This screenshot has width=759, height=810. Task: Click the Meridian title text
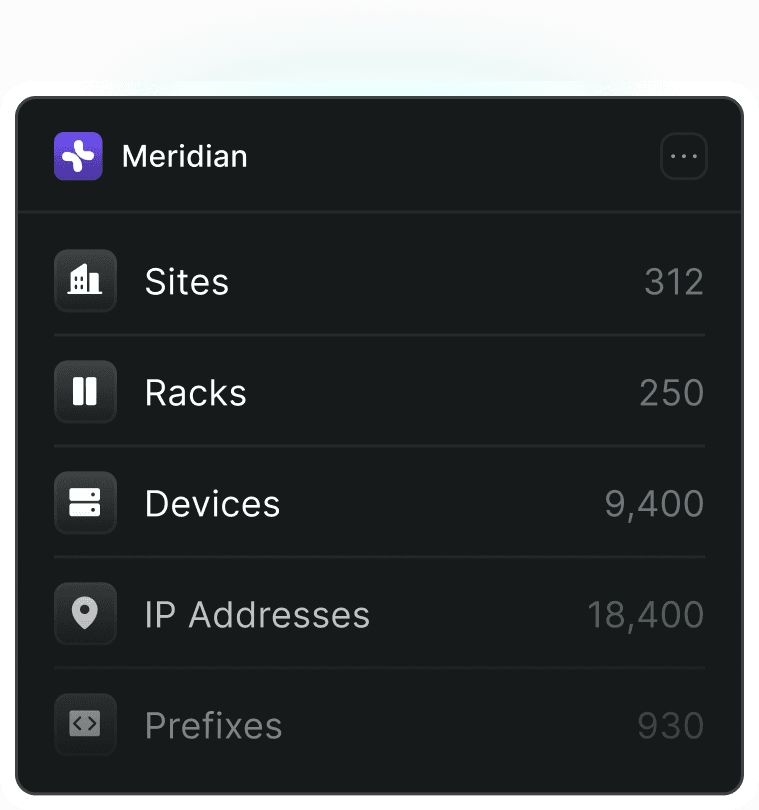coord(184,156)
